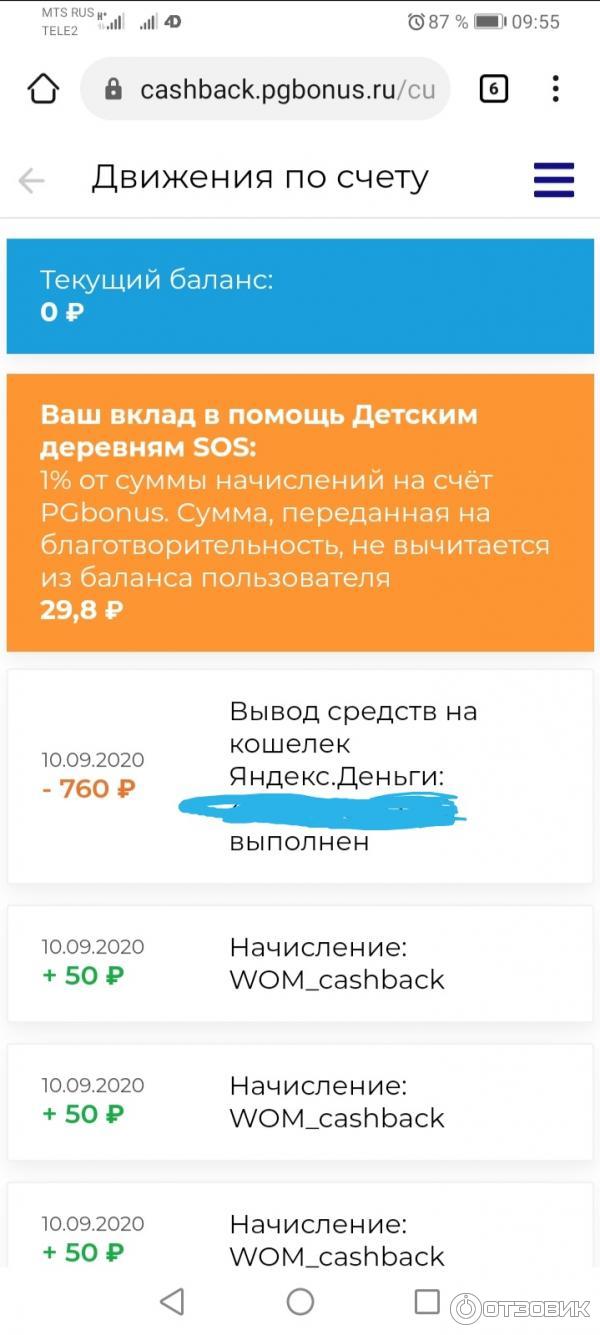The width and height of the screenshot is (600, 1335).
Task: Open the tab switcher showing 6 tabs
Action: coord(493,89)
